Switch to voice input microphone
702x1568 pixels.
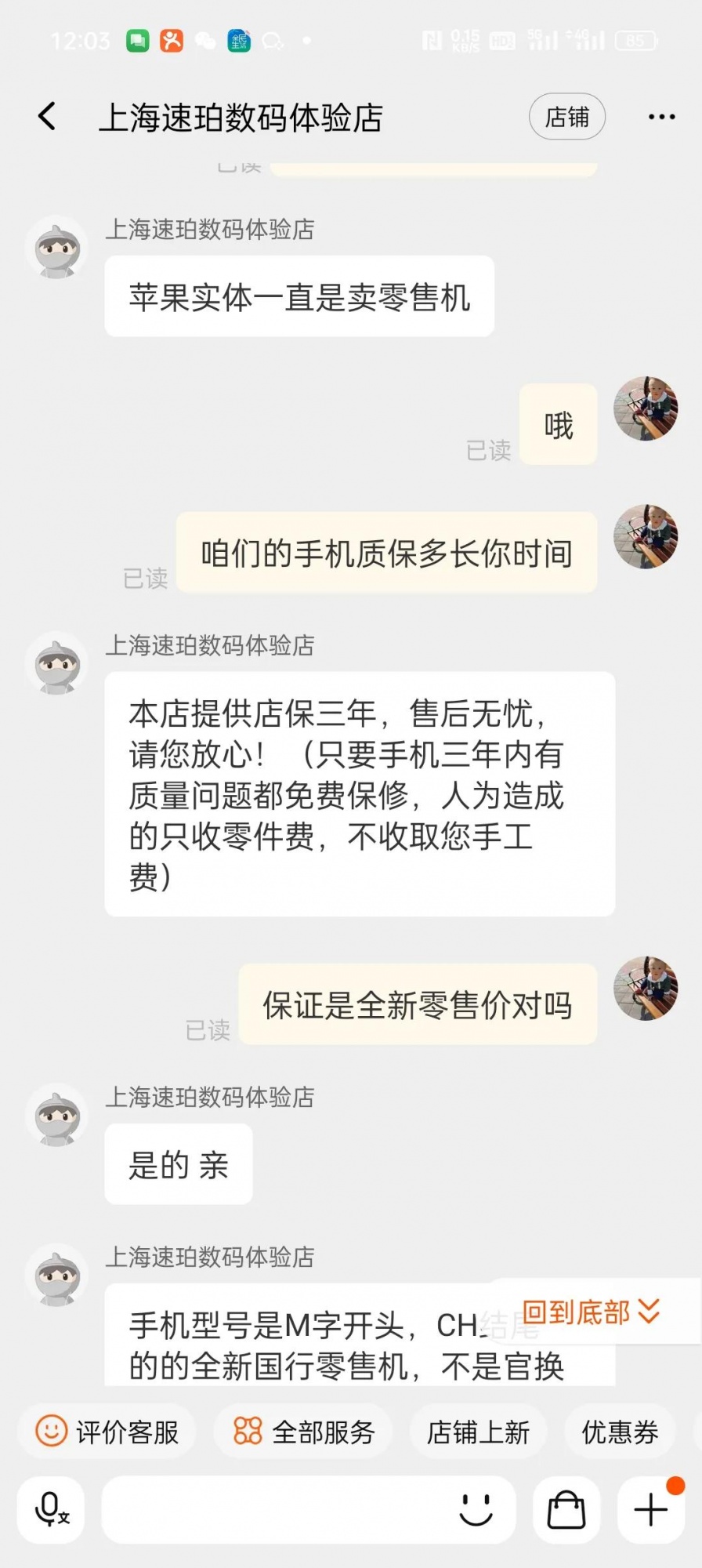pyautogui.click(x=52, y=1509)
